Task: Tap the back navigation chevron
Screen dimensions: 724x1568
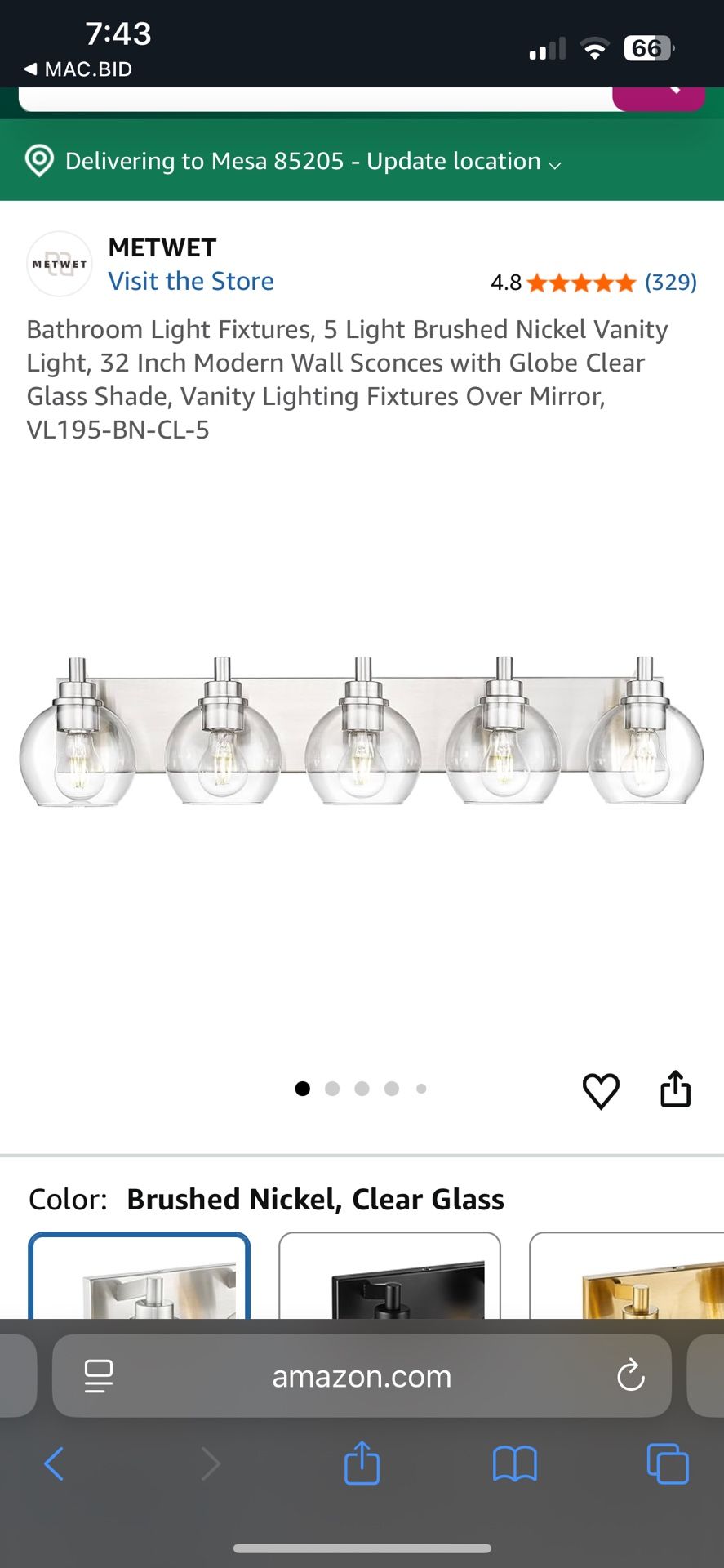Action: pos(54,1463)
